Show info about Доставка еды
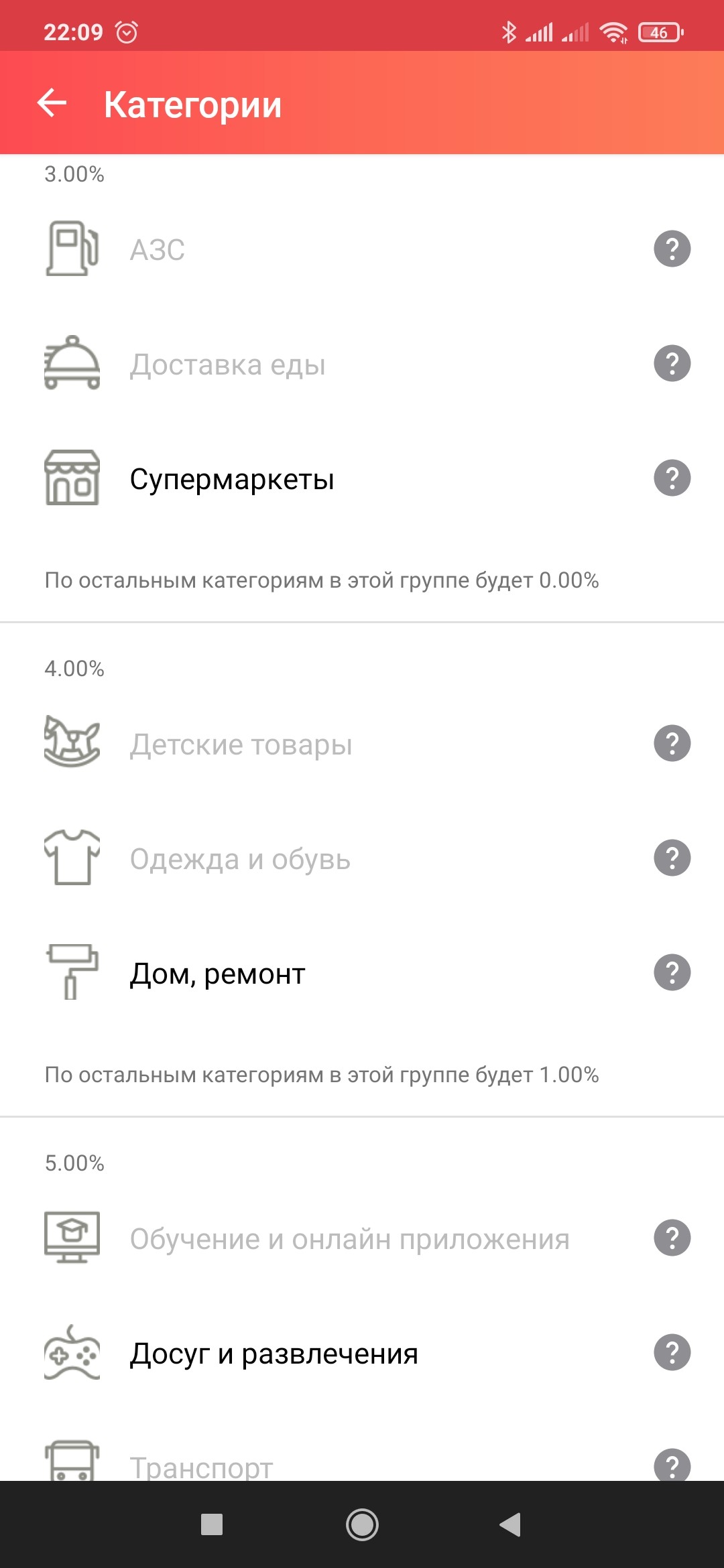The width and height of the screenshot is (724, 1568). [672, 364]
